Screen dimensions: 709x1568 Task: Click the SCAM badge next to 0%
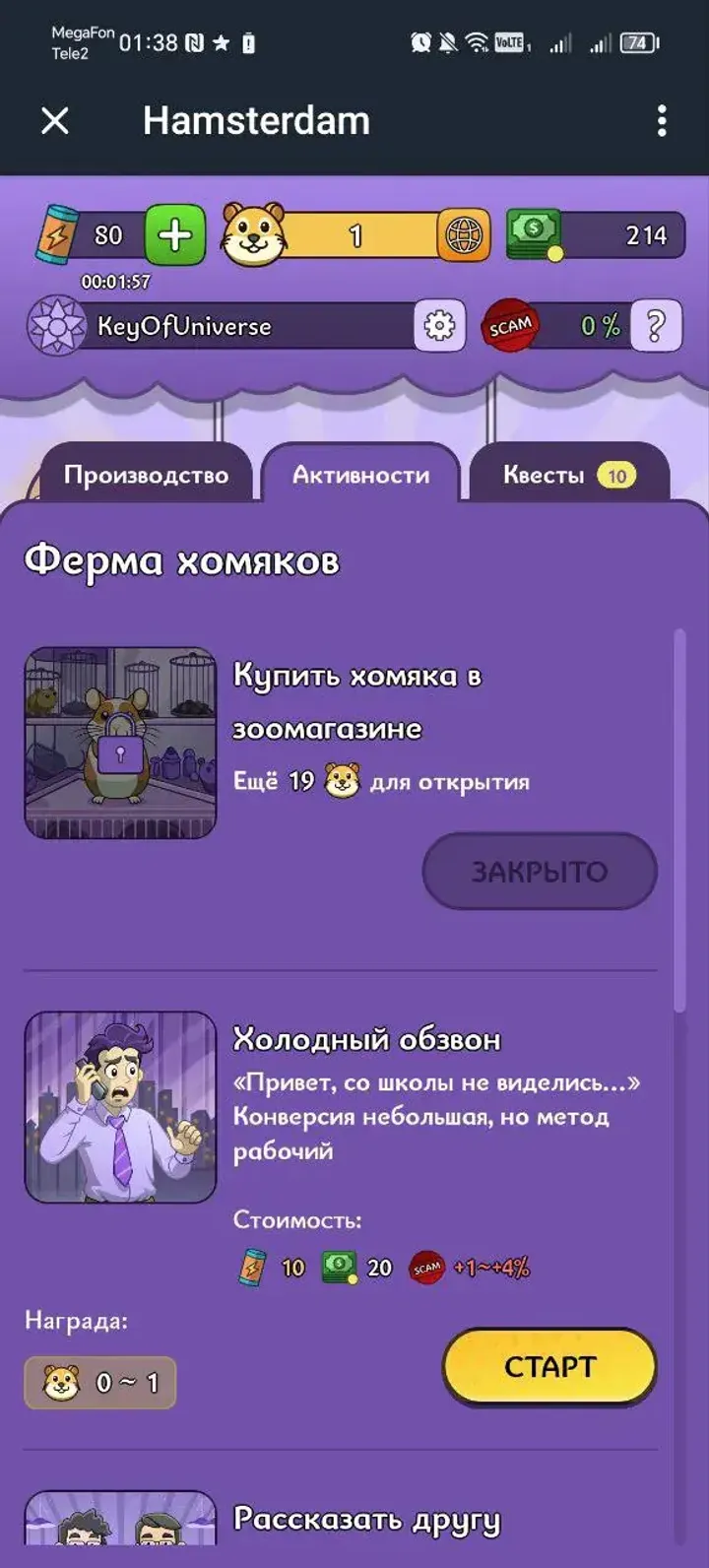click(509, 323)
